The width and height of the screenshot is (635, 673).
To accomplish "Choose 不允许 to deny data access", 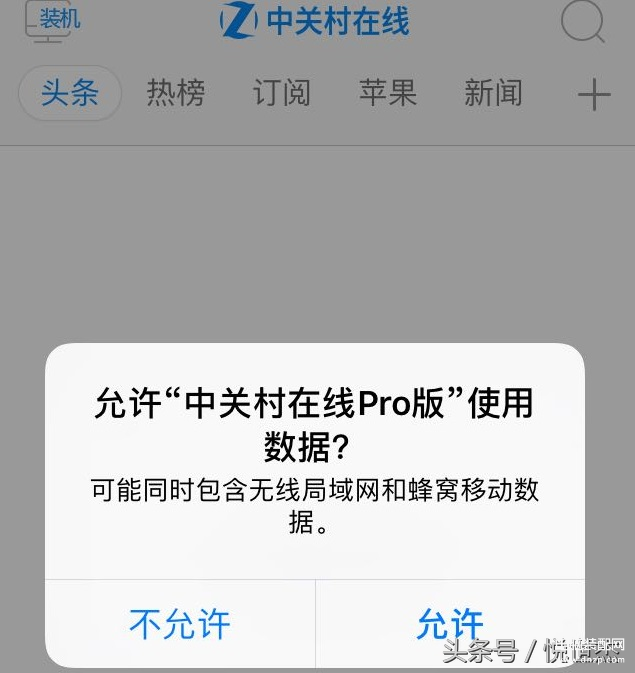I will pos(180,624).
